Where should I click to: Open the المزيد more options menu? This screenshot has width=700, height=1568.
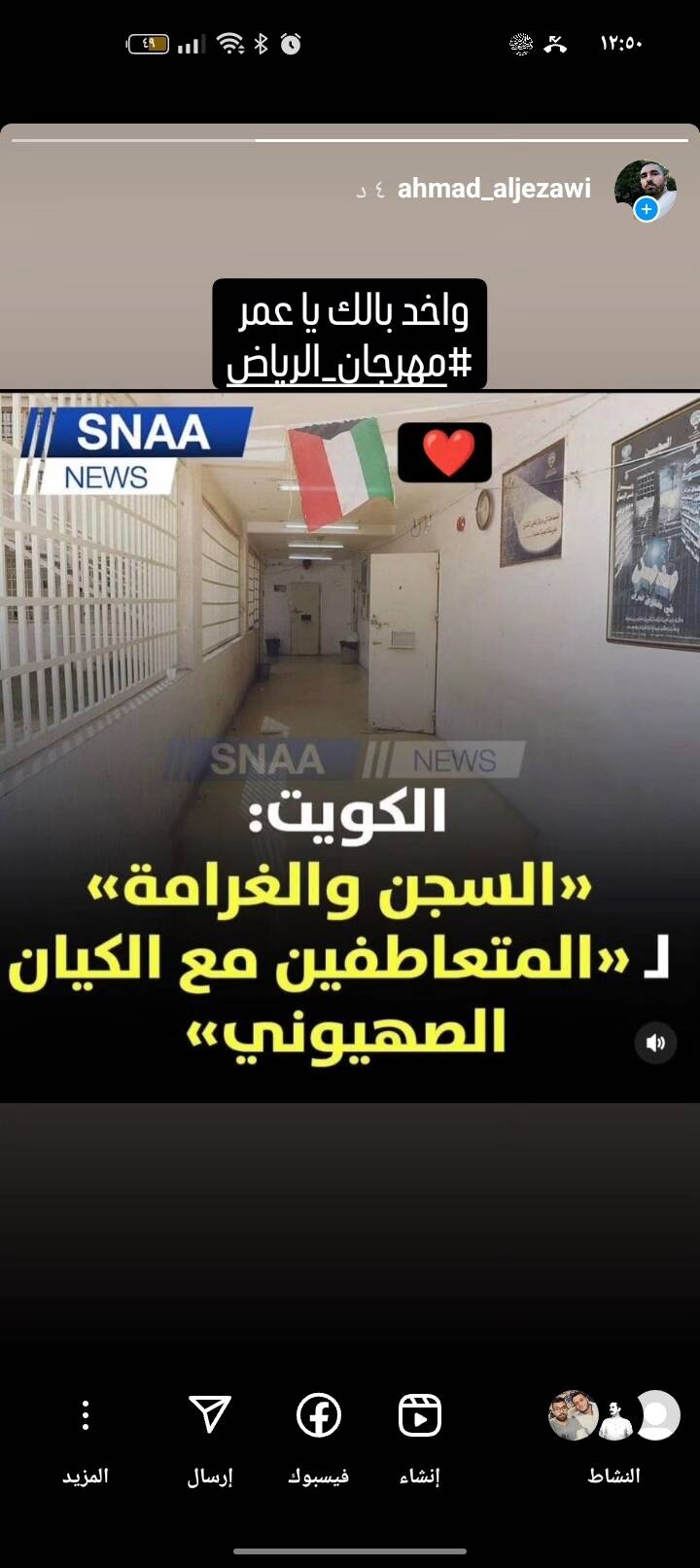click(x=86, y=1434)
